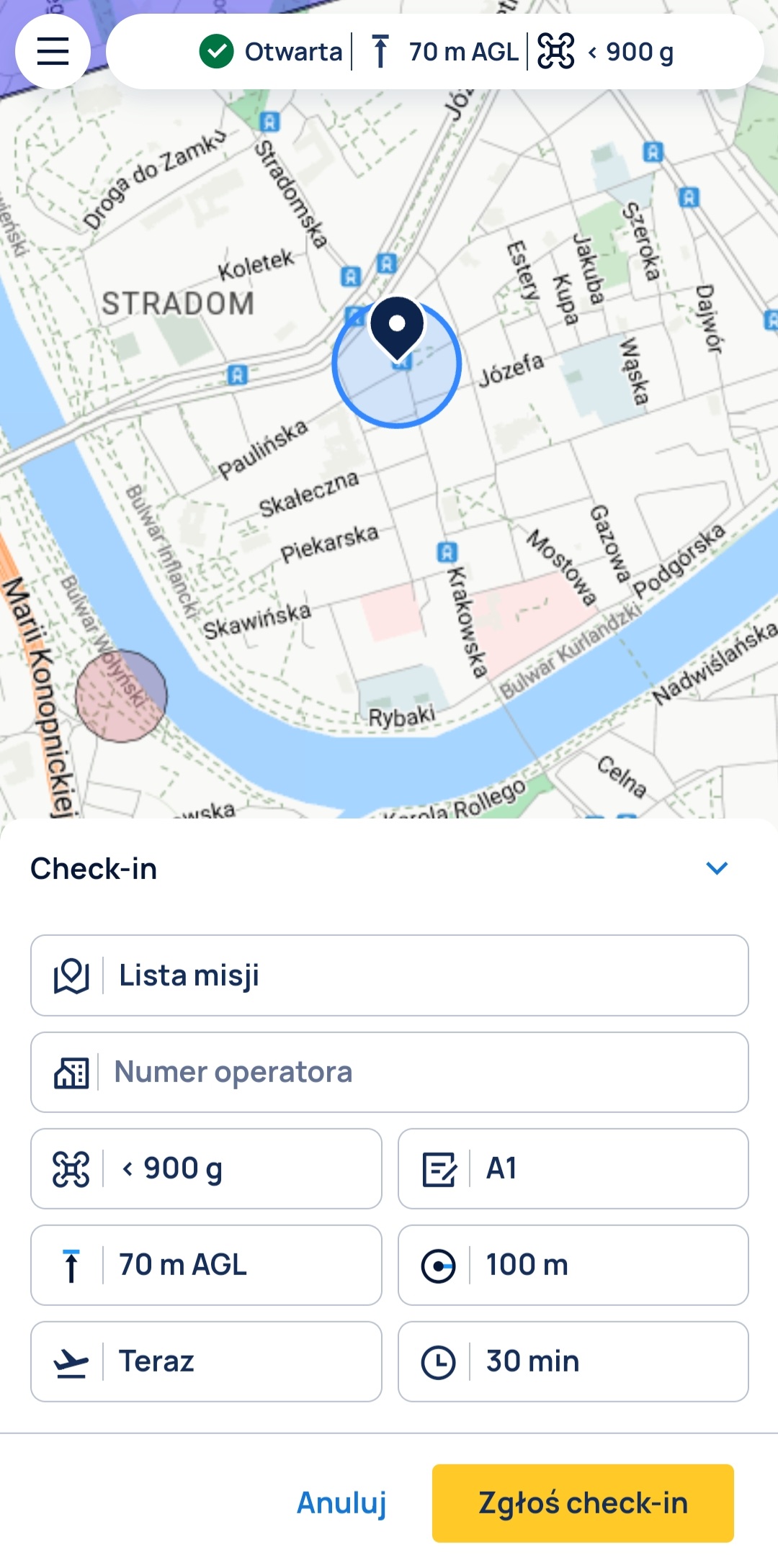Image resolution: width=778 pixels, height=1568 pixels.
Task: Change start time from Teraz
Action: (x=206, y=1361)
